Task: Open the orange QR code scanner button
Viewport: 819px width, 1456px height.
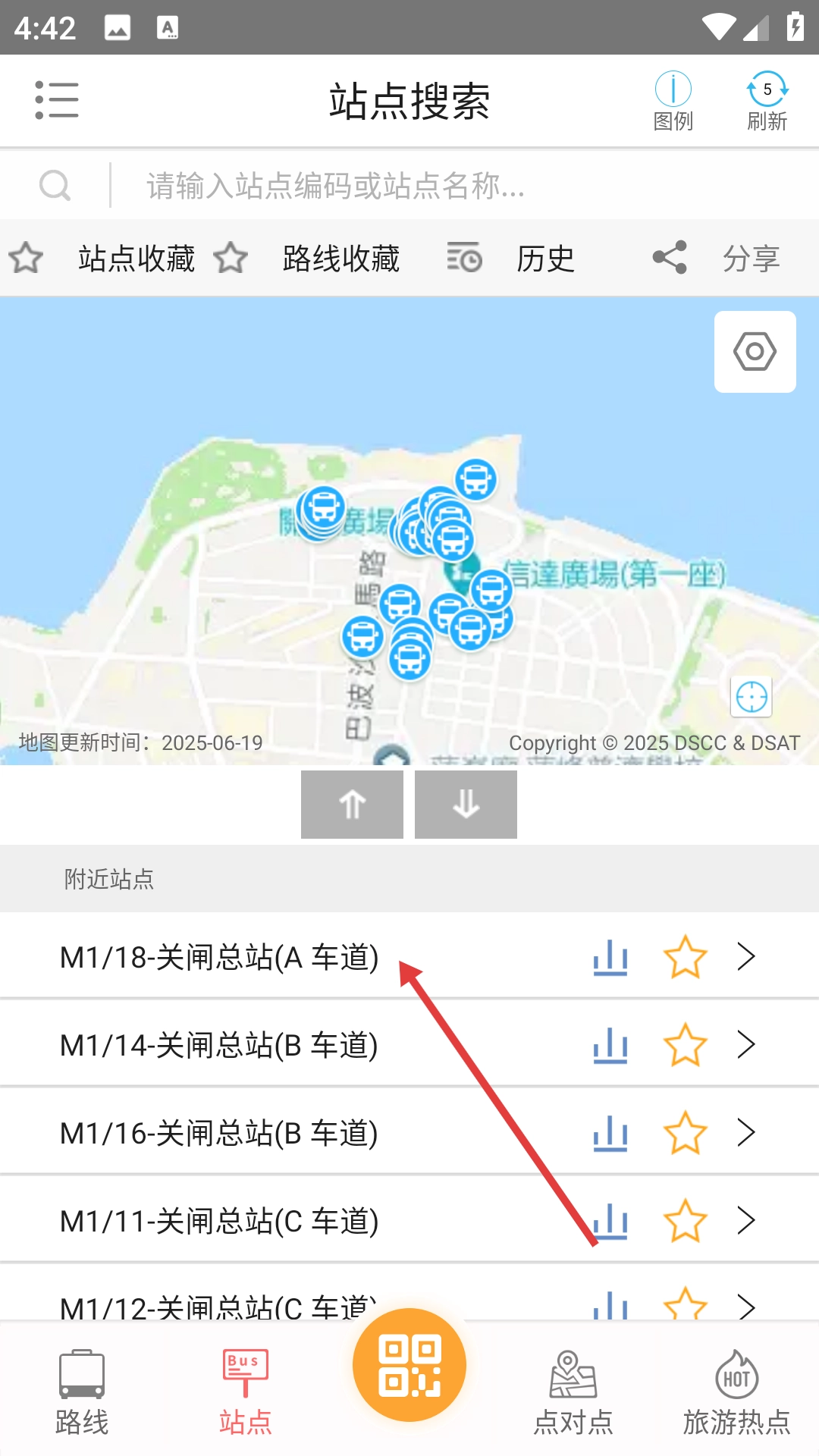Action: coord(409,1365)
